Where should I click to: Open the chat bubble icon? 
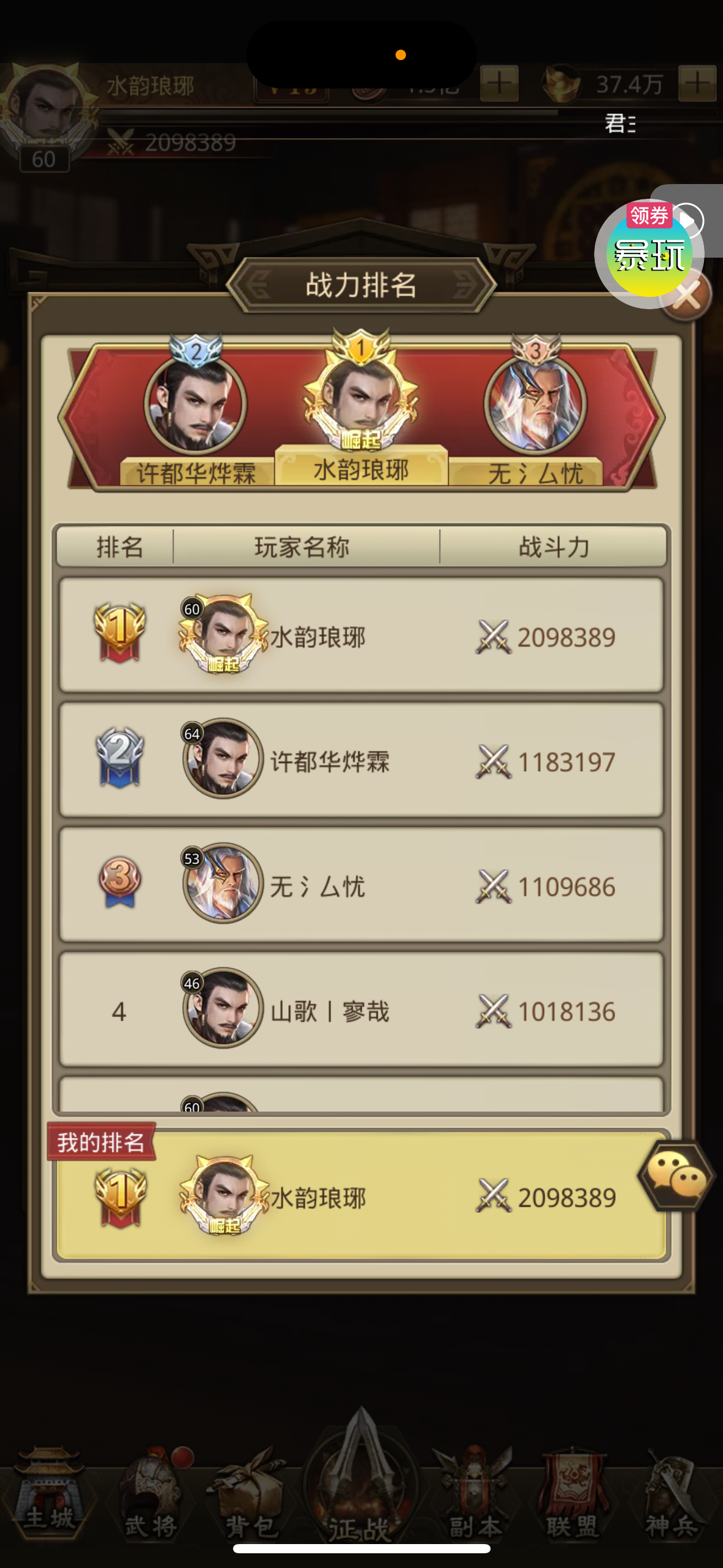677,1175
